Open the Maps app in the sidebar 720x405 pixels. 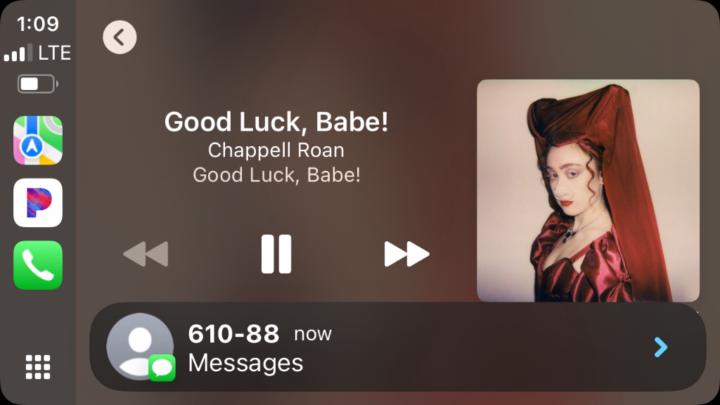coord(38,141)
